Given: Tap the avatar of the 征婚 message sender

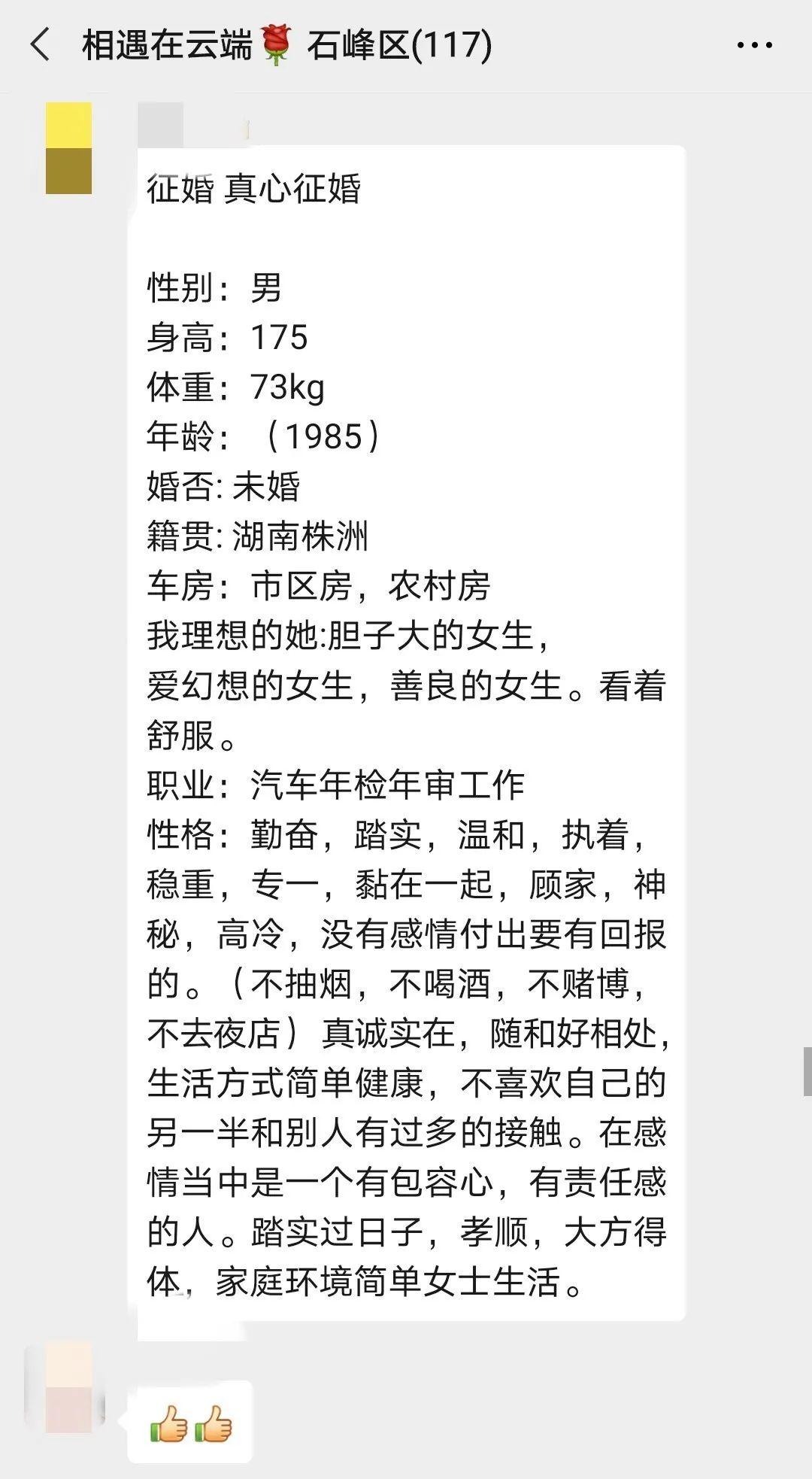Looking at the screenshot, I should coord(68,148).
